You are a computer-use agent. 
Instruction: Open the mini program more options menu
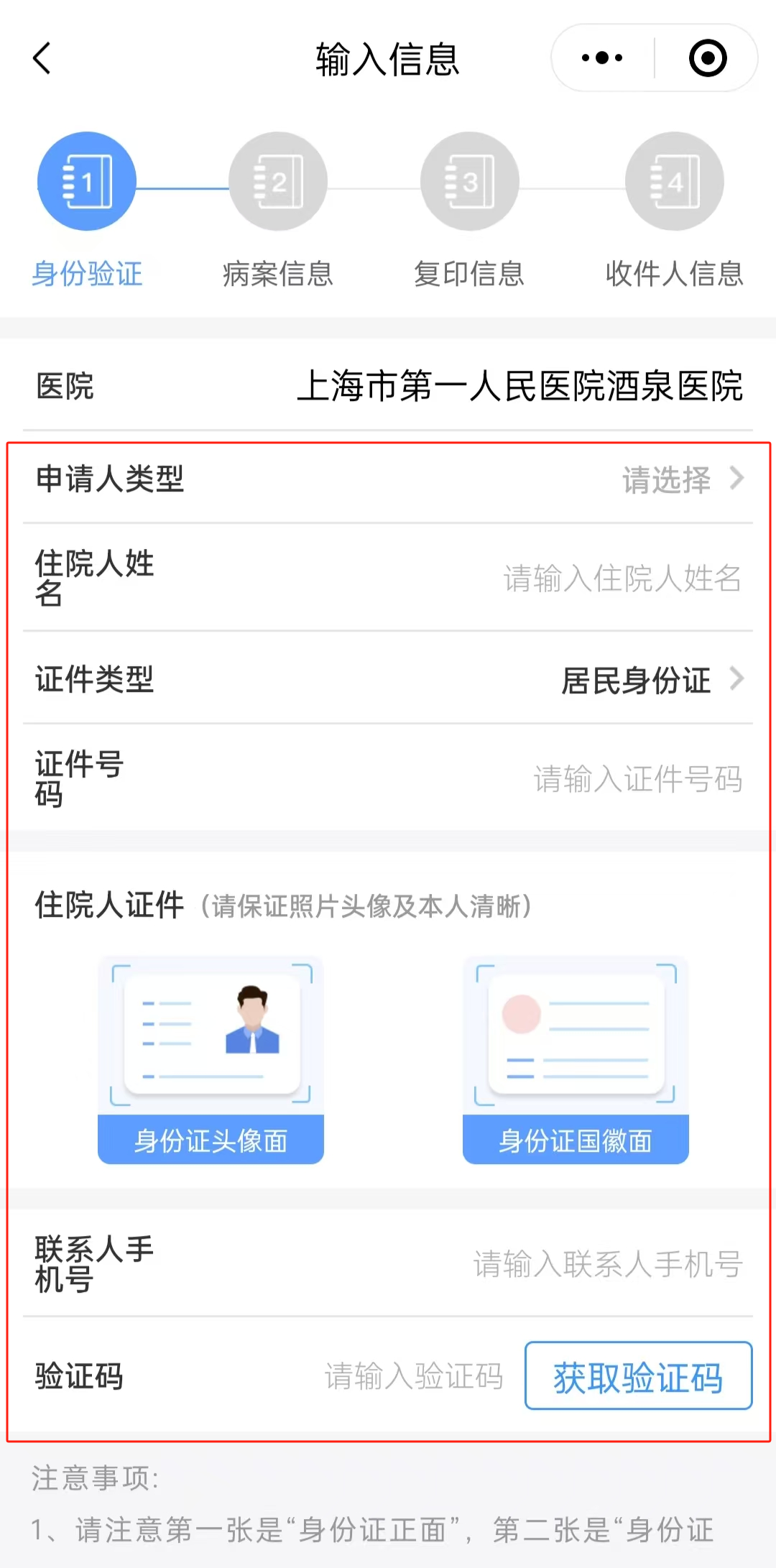point(602,58)
